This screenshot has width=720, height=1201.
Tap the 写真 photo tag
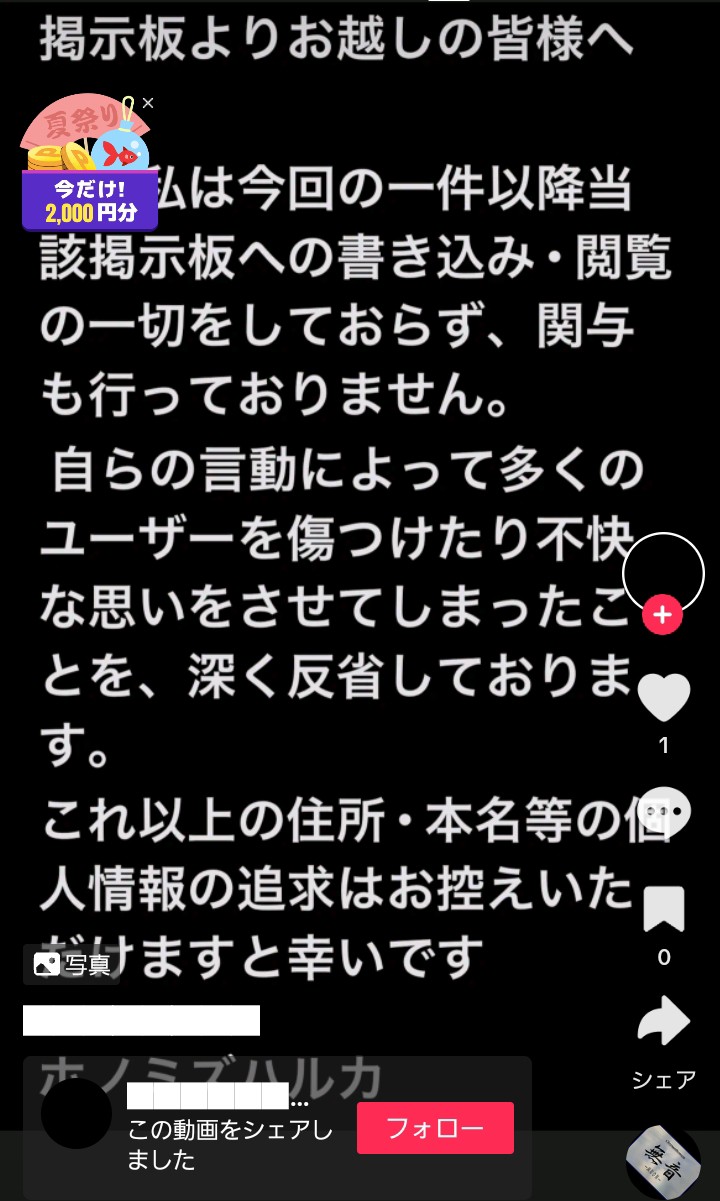72,964
